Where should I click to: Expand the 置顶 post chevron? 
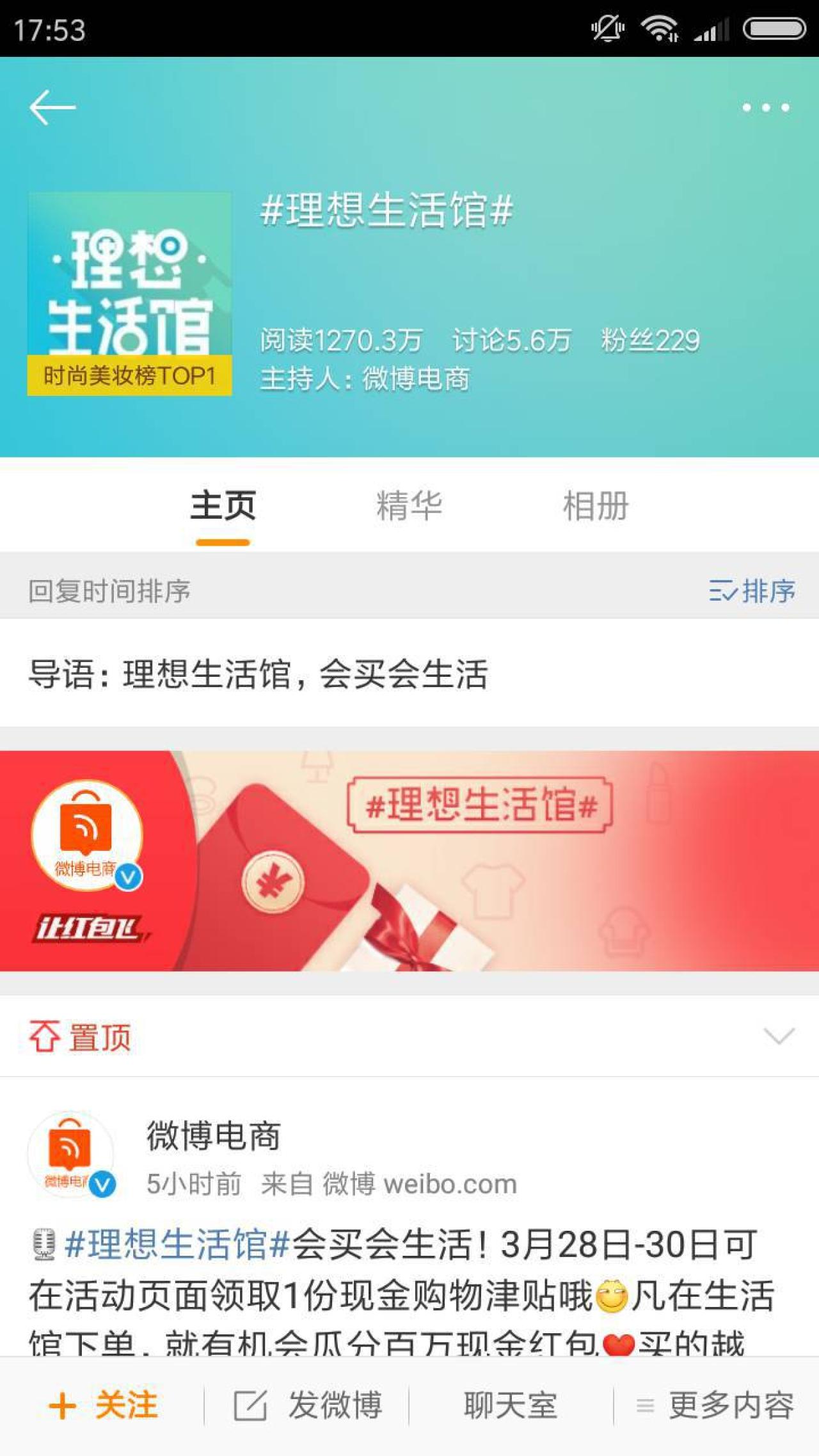click(779, 1036)
